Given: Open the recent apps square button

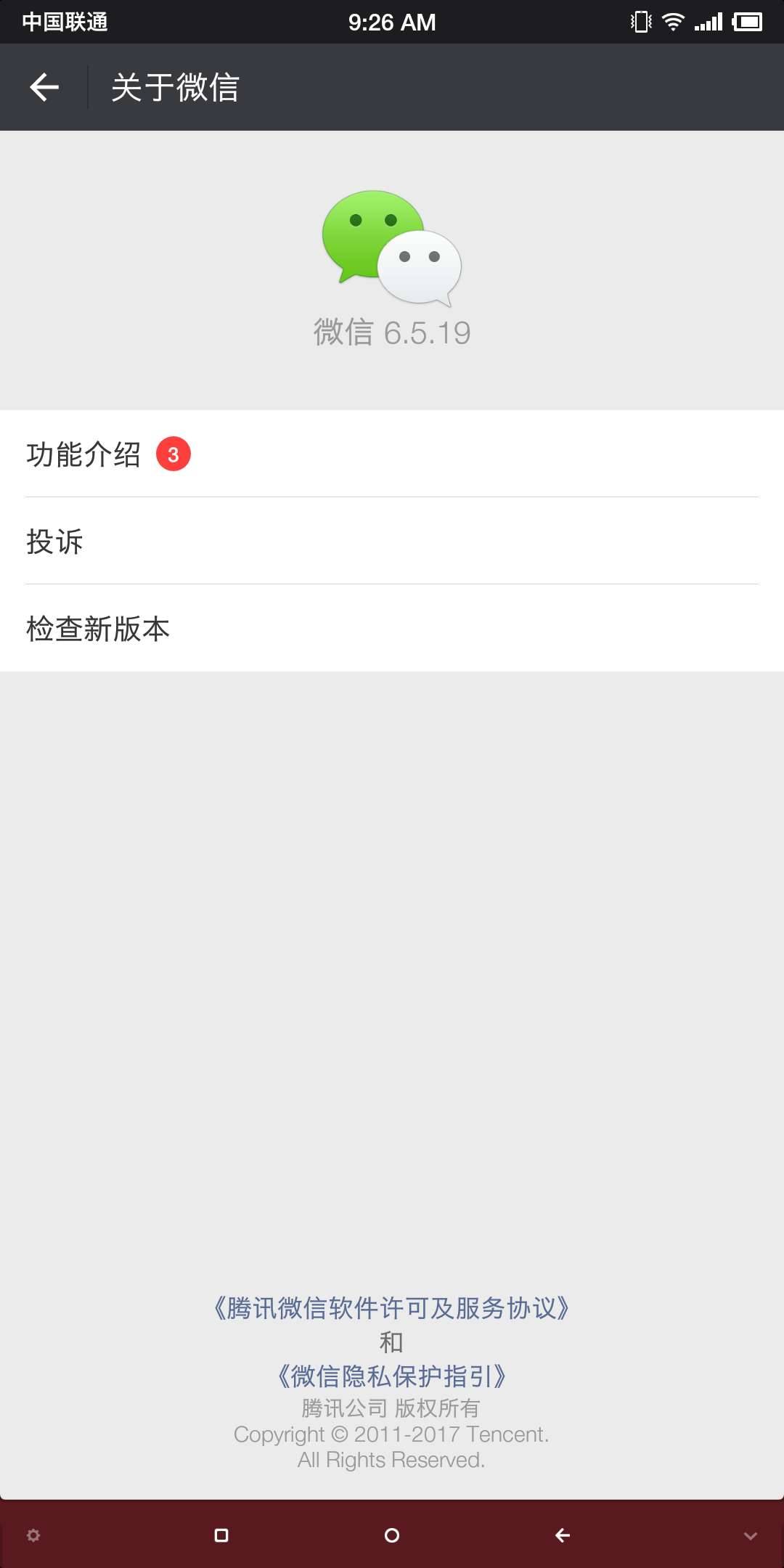Looking at the screenshot, I should coord(221,1535).
